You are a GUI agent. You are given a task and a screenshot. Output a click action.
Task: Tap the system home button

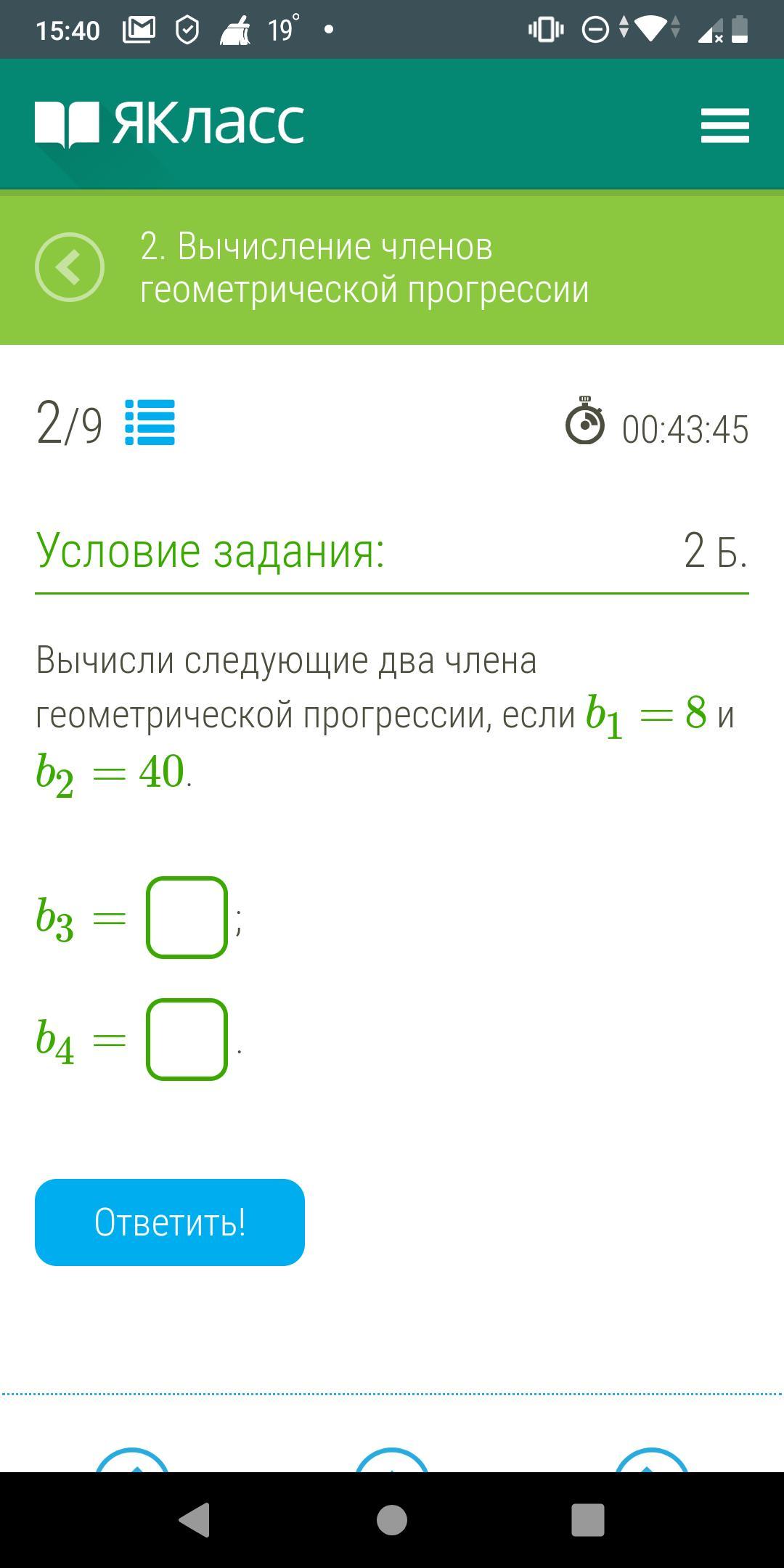pyautogui.click(x=392, y=1520)
